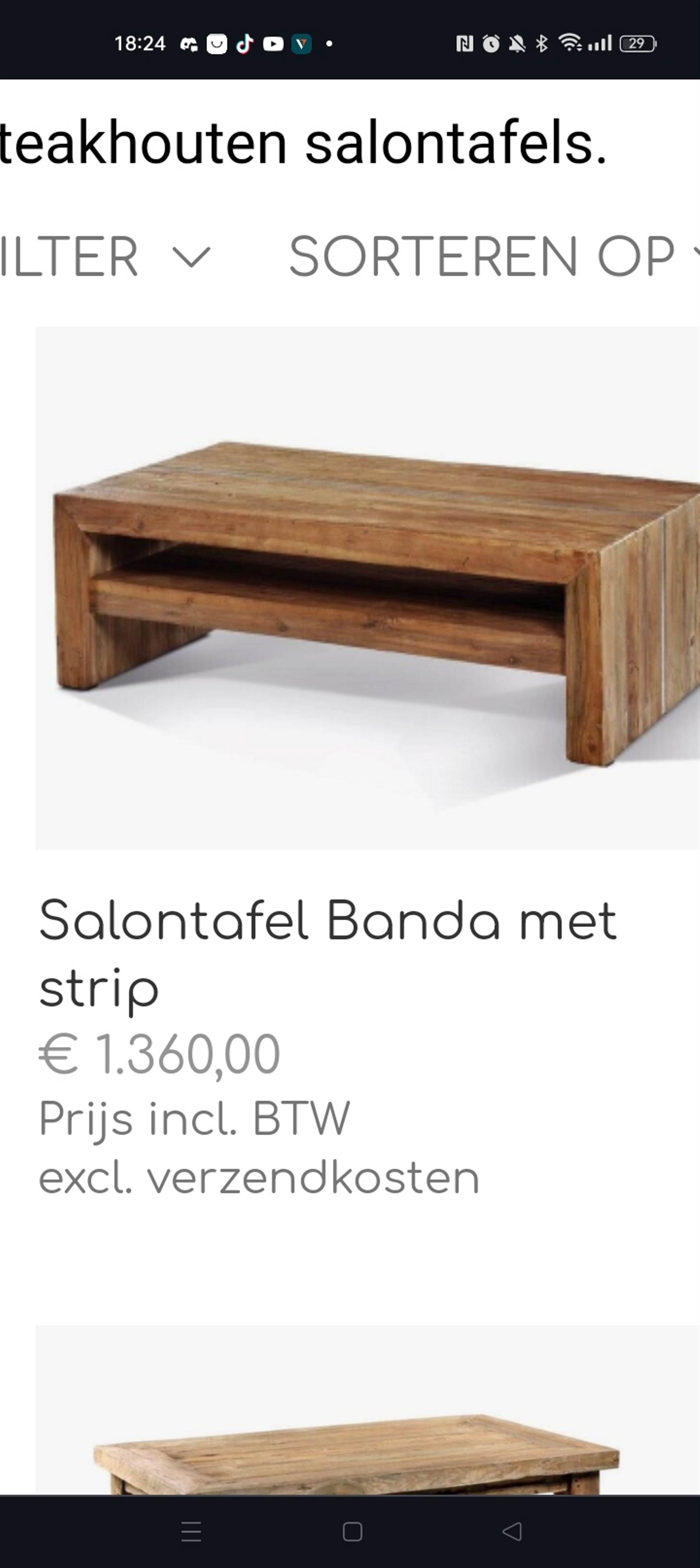Open the second salontafel product image
The image size is (700, 1568).
click(x=367, y=1410)
